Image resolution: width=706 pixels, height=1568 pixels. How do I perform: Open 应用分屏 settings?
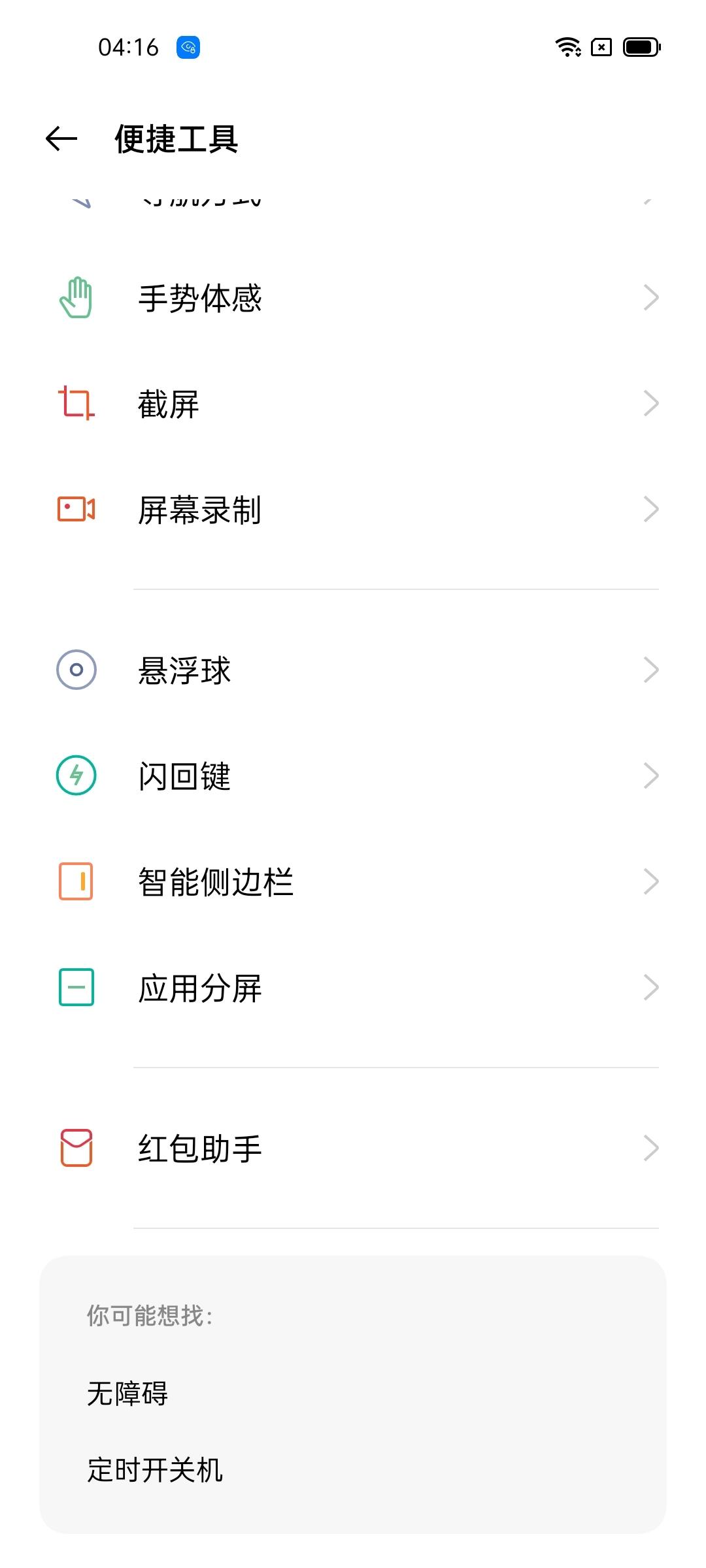353,988
